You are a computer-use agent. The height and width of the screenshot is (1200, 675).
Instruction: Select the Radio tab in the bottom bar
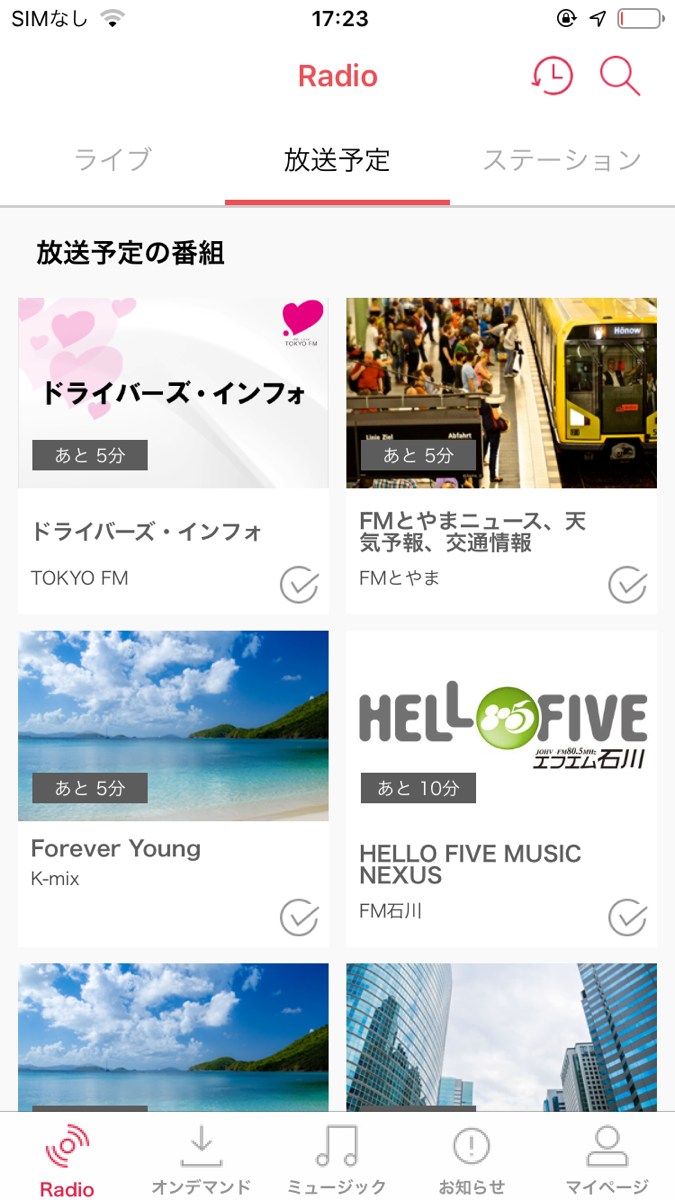click(x=67, y=1159)
